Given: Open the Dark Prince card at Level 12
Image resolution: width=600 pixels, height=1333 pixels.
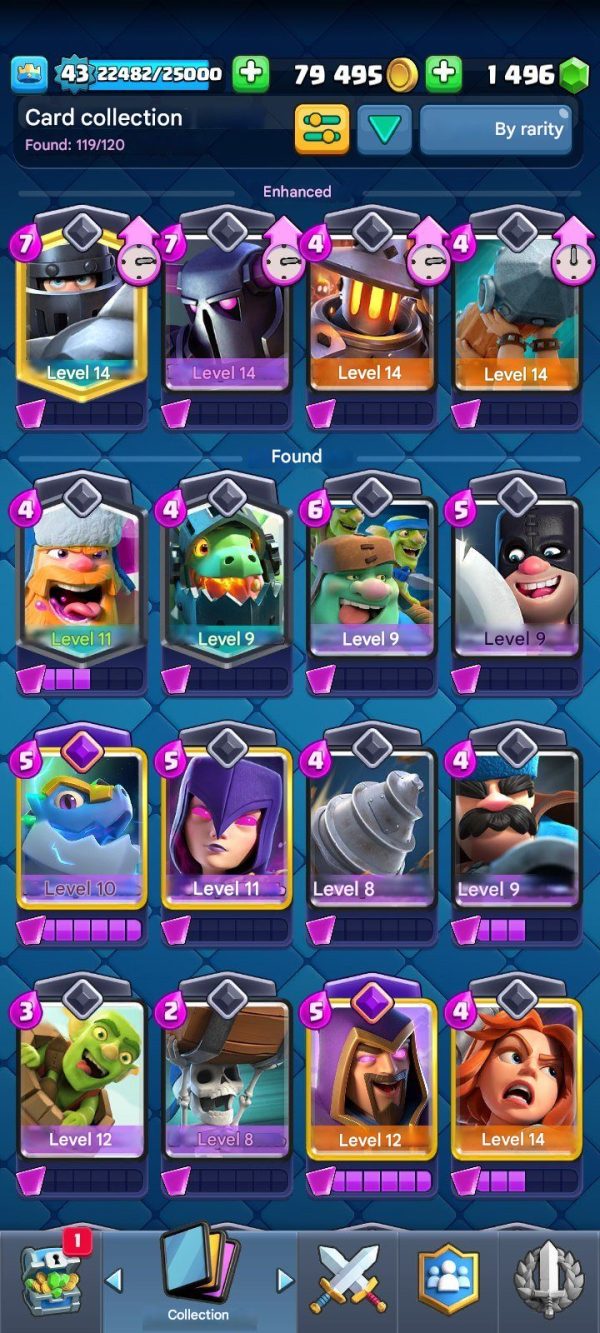Looking at the screenshot, I should click(371, 1081).
